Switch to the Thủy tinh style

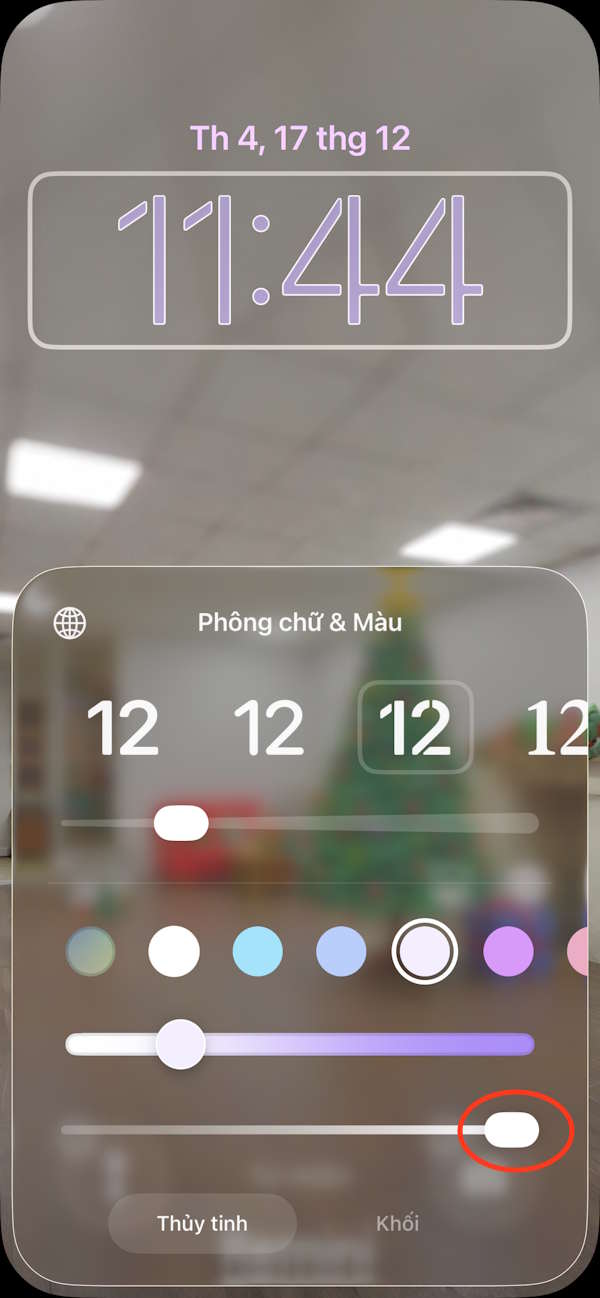[202, 1223]
